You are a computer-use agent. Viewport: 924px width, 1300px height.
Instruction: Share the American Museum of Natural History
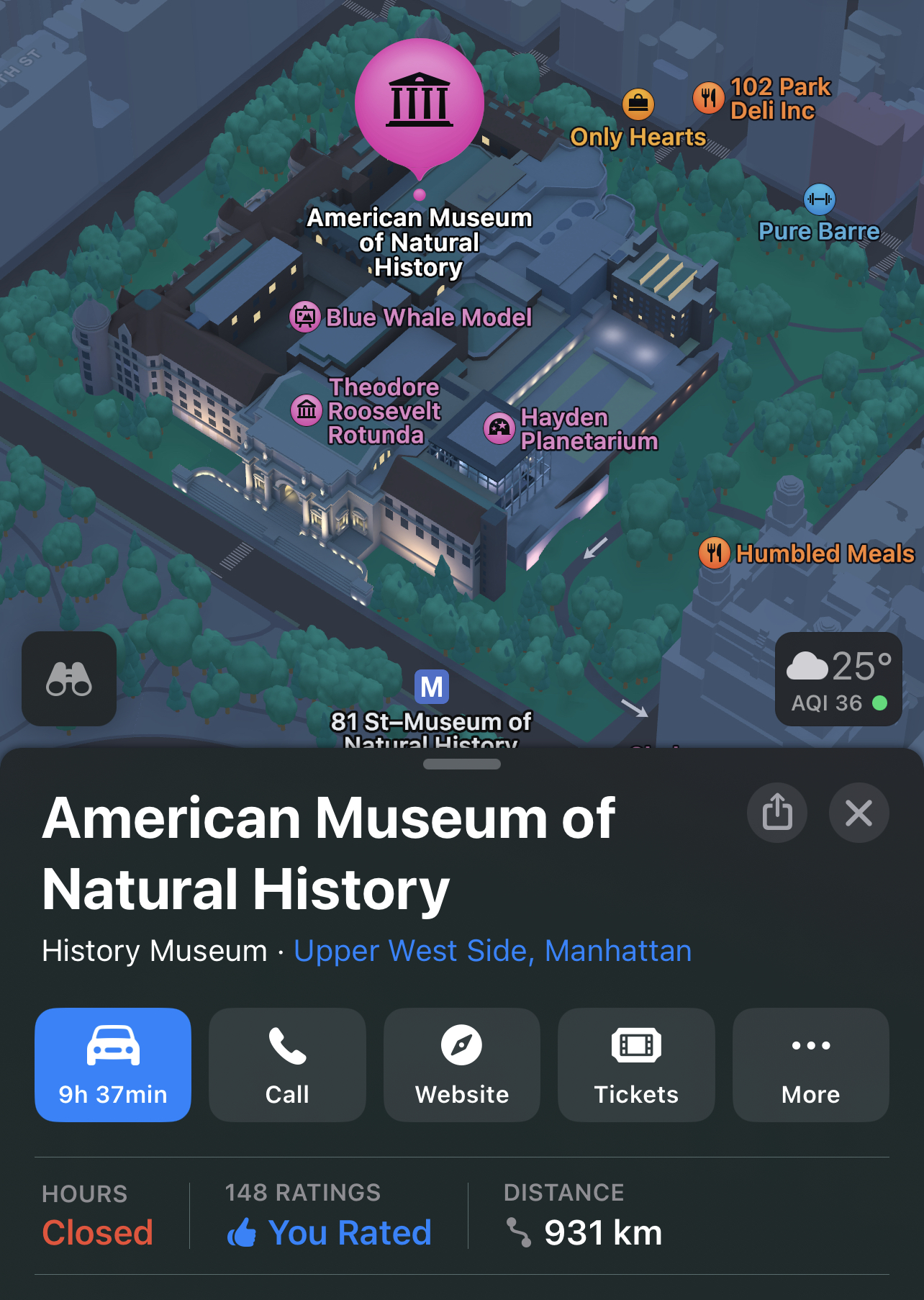tap(777, 813)
